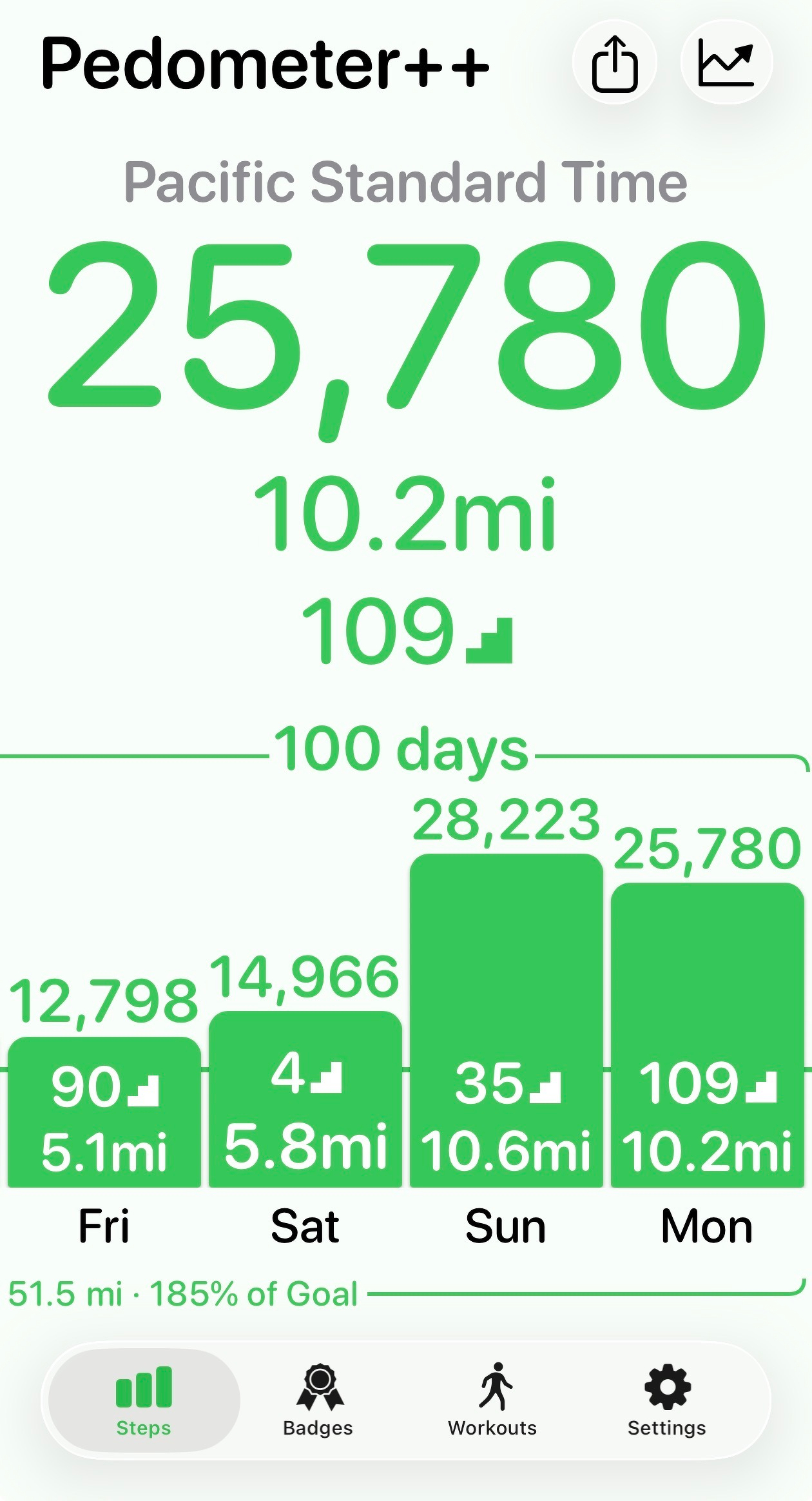Screen dimensions: 812x1501
Task: Tap the 25,780 step count
Action: 406,329
